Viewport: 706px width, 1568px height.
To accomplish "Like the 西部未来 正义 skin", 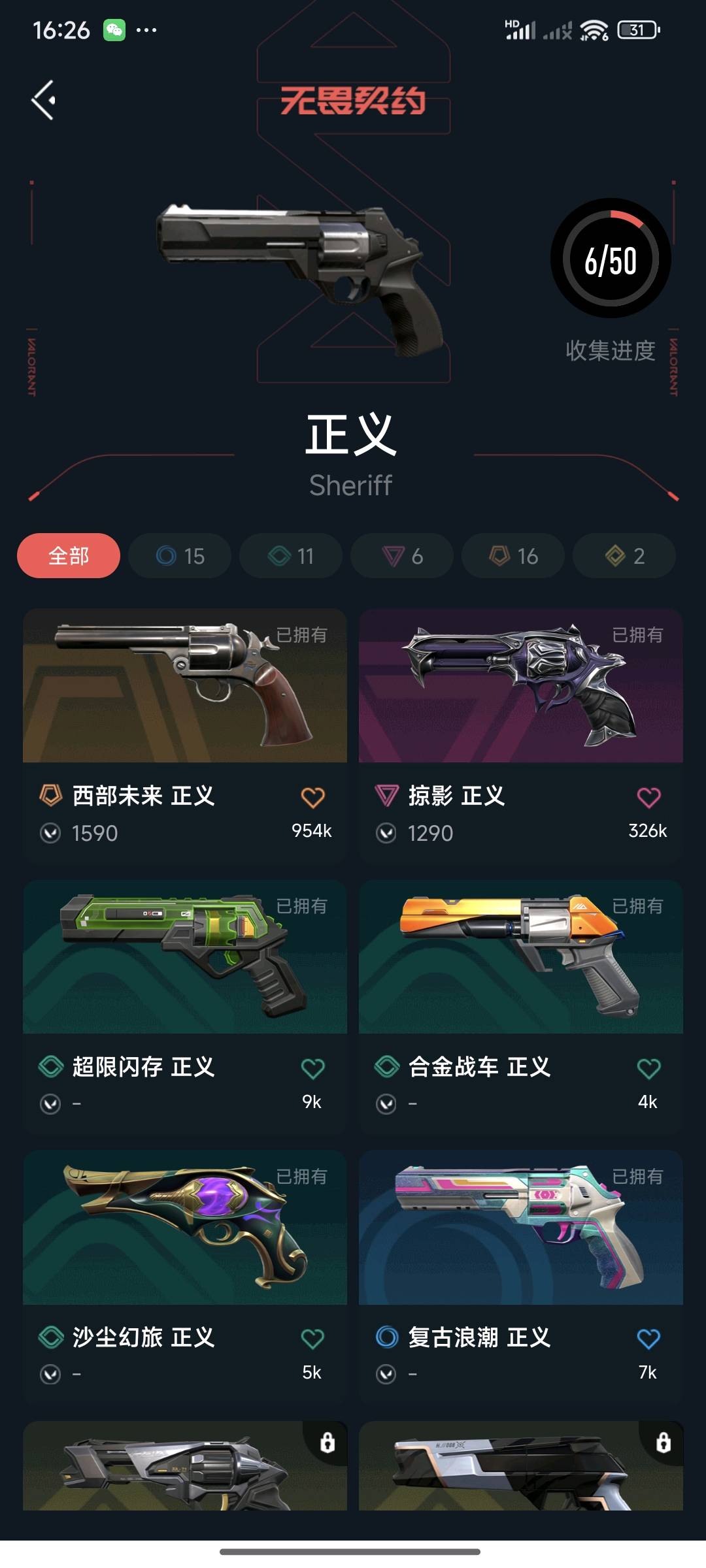I will (x=312, y=797).
